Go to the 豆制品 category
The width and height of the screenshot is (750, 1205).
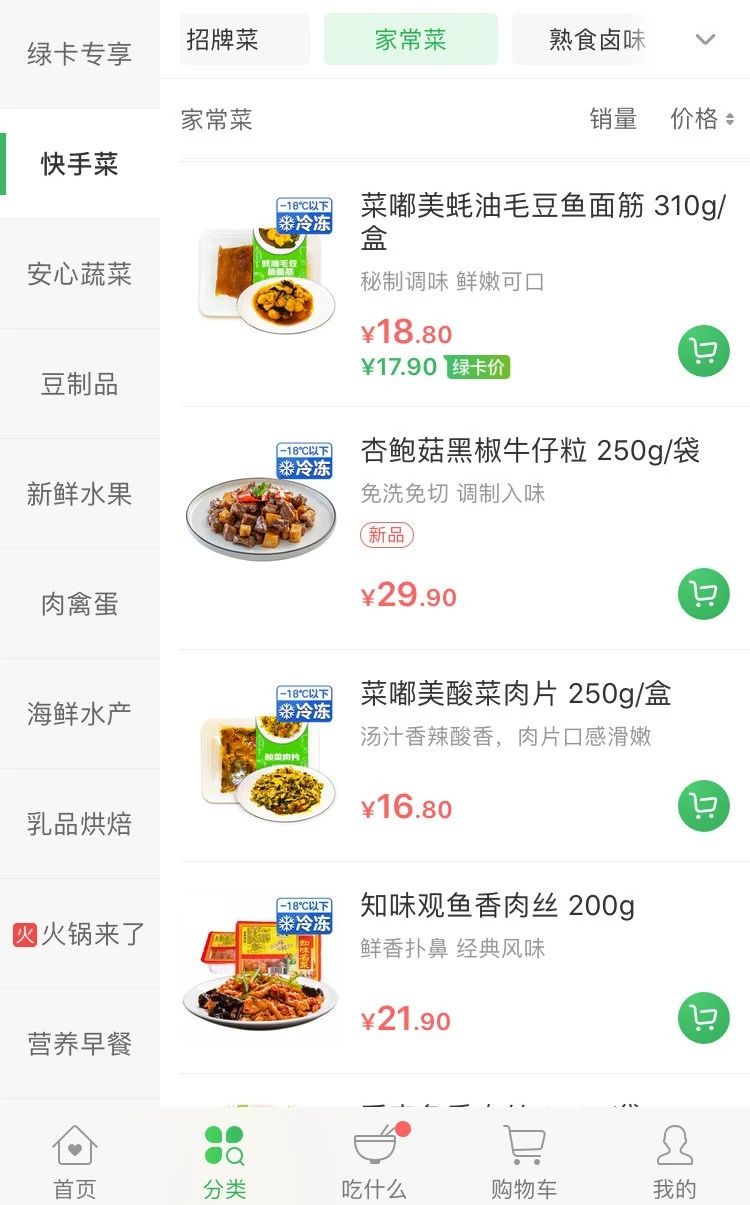(80, 384)
